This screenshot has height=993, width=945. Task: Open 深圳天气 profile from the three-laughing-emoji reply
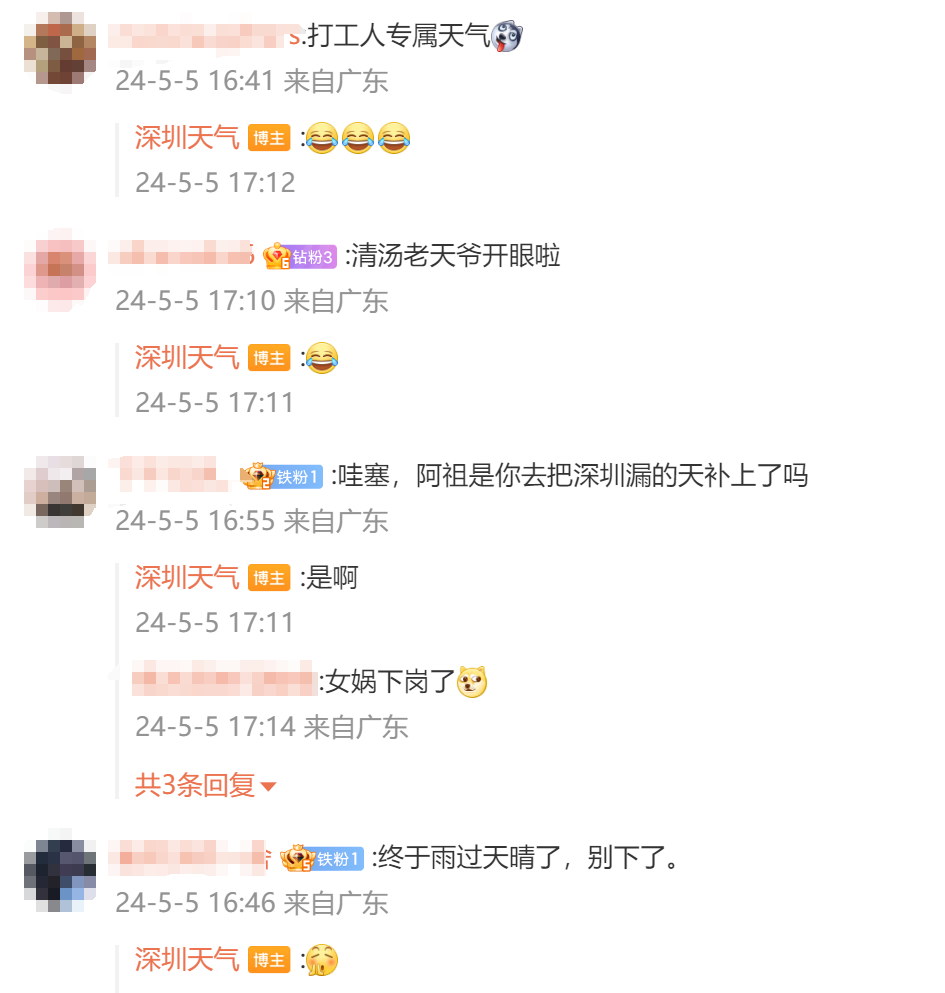pos(187,138)
